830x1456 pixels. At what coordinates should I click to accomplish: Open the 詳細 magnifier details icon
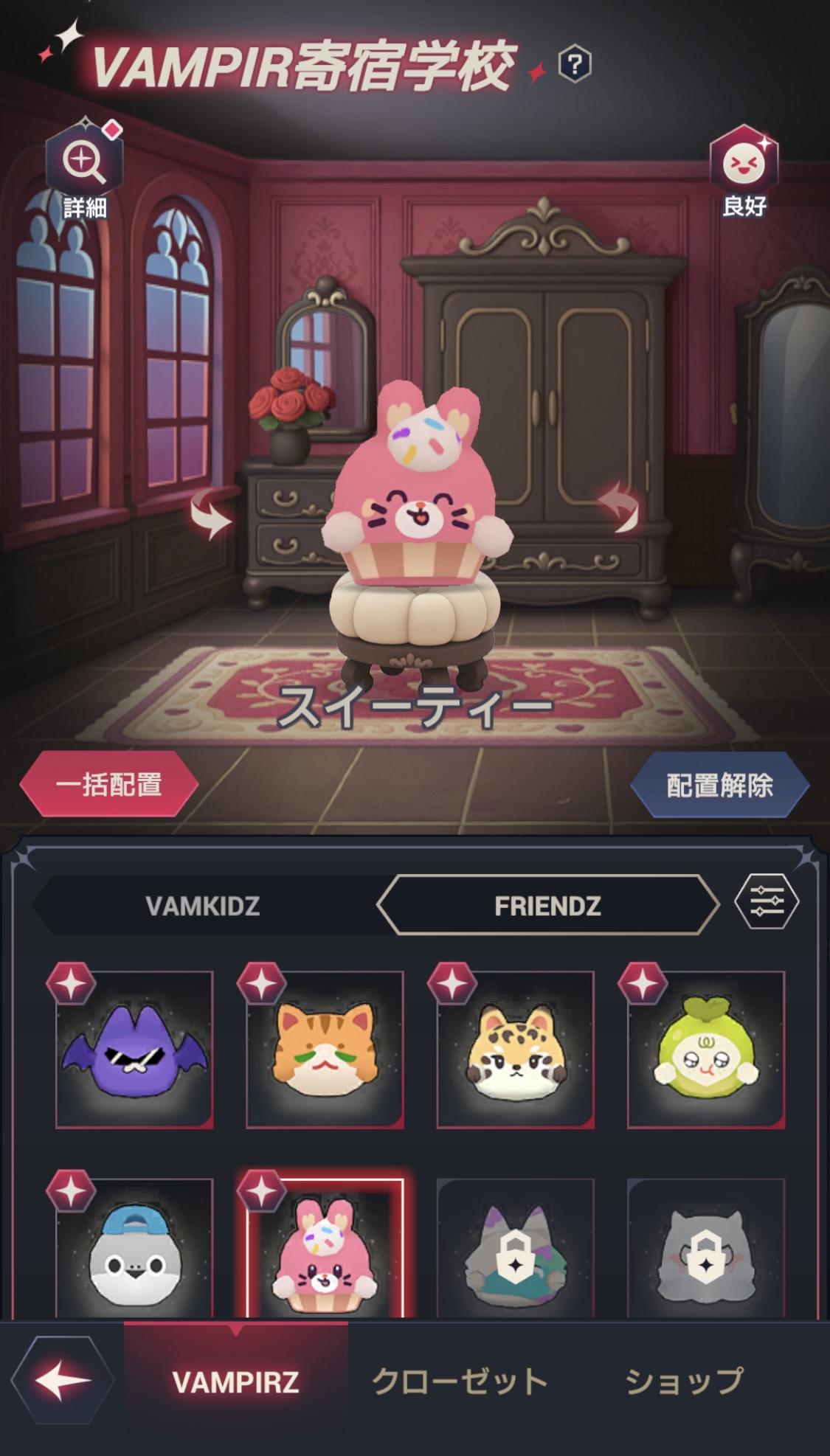click(x=83, y=161)
